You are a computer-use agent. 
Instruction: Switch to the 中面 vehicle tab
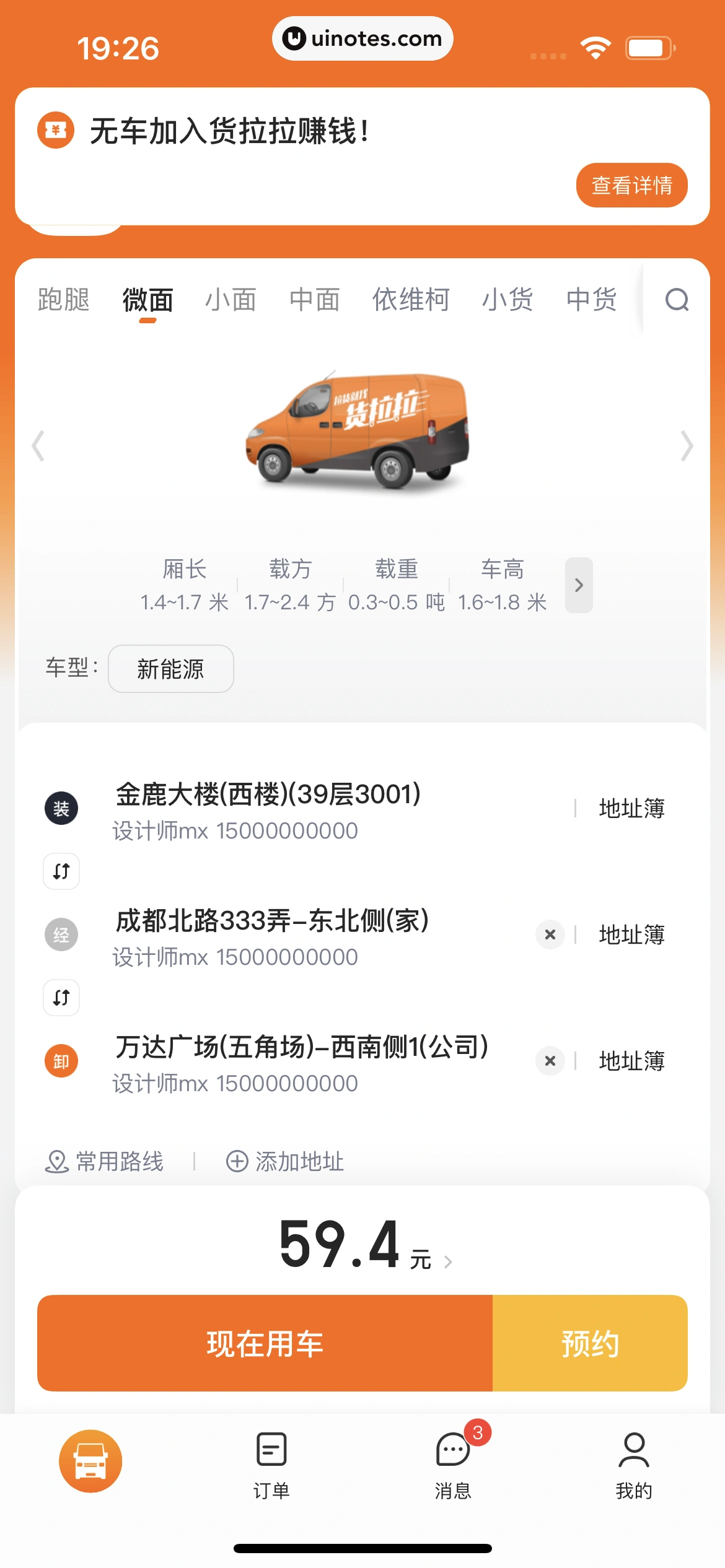314,300
